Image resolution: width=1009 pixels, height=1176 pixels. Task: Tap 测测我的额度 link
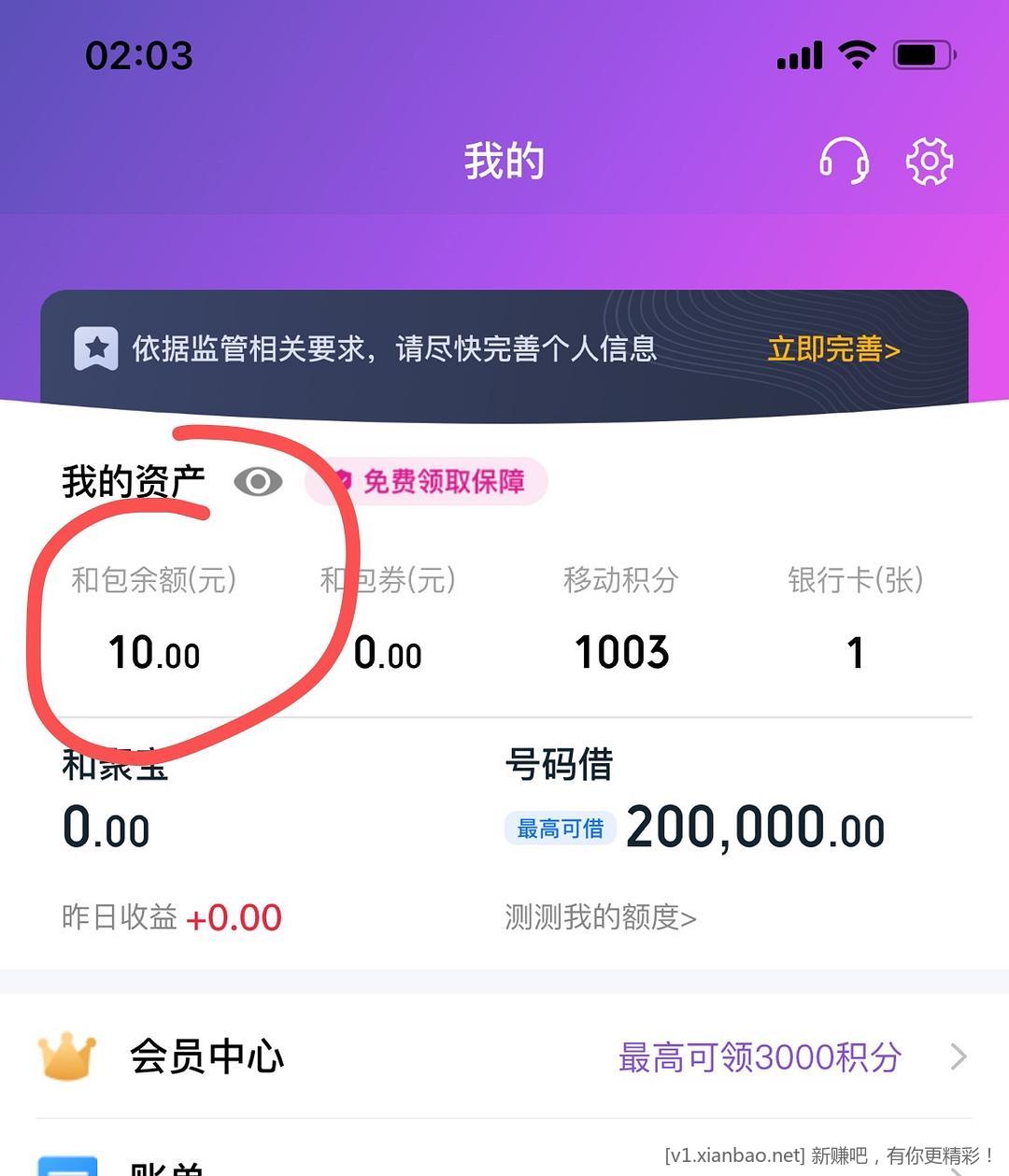pyautogui.click(x=601, y=917)
